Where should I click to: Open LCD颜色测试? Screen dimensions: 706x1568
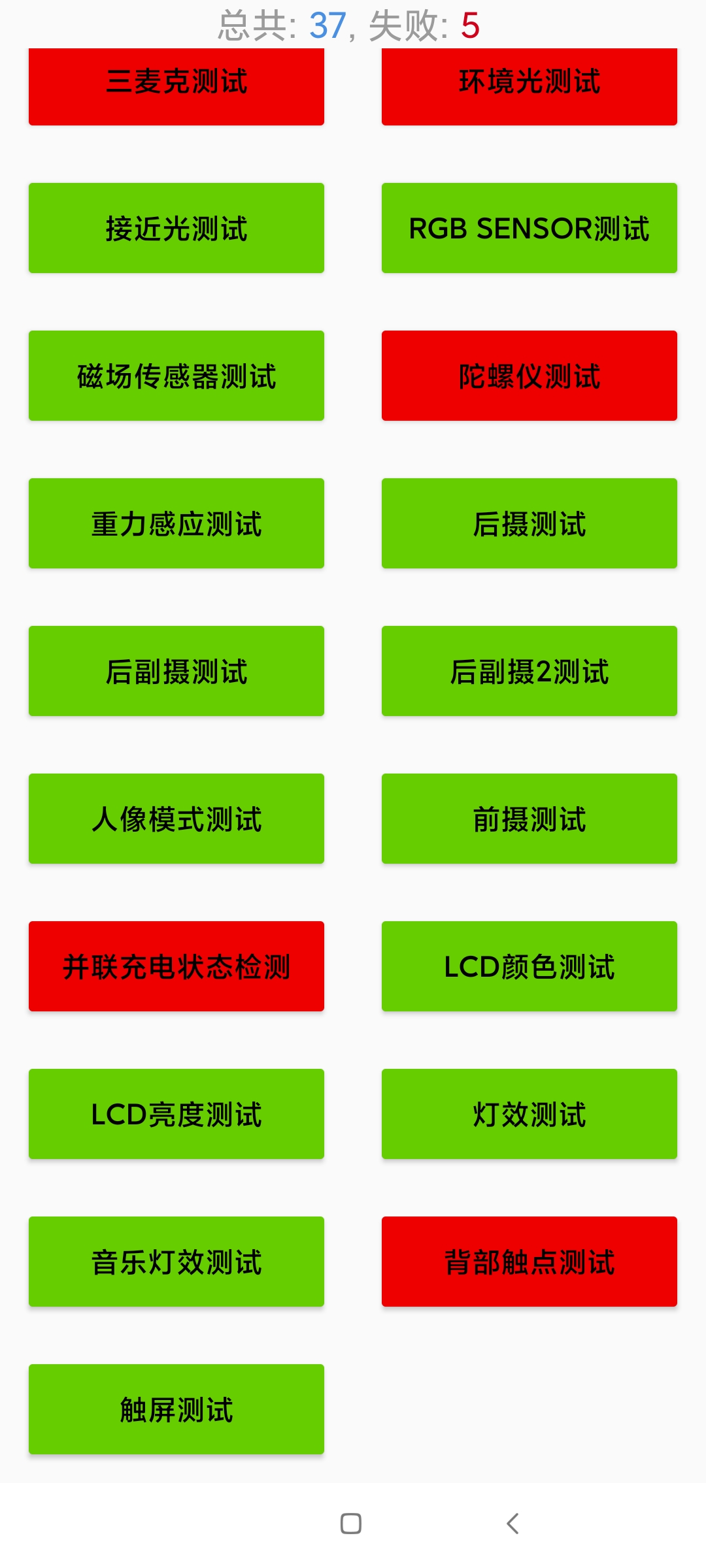529,966
